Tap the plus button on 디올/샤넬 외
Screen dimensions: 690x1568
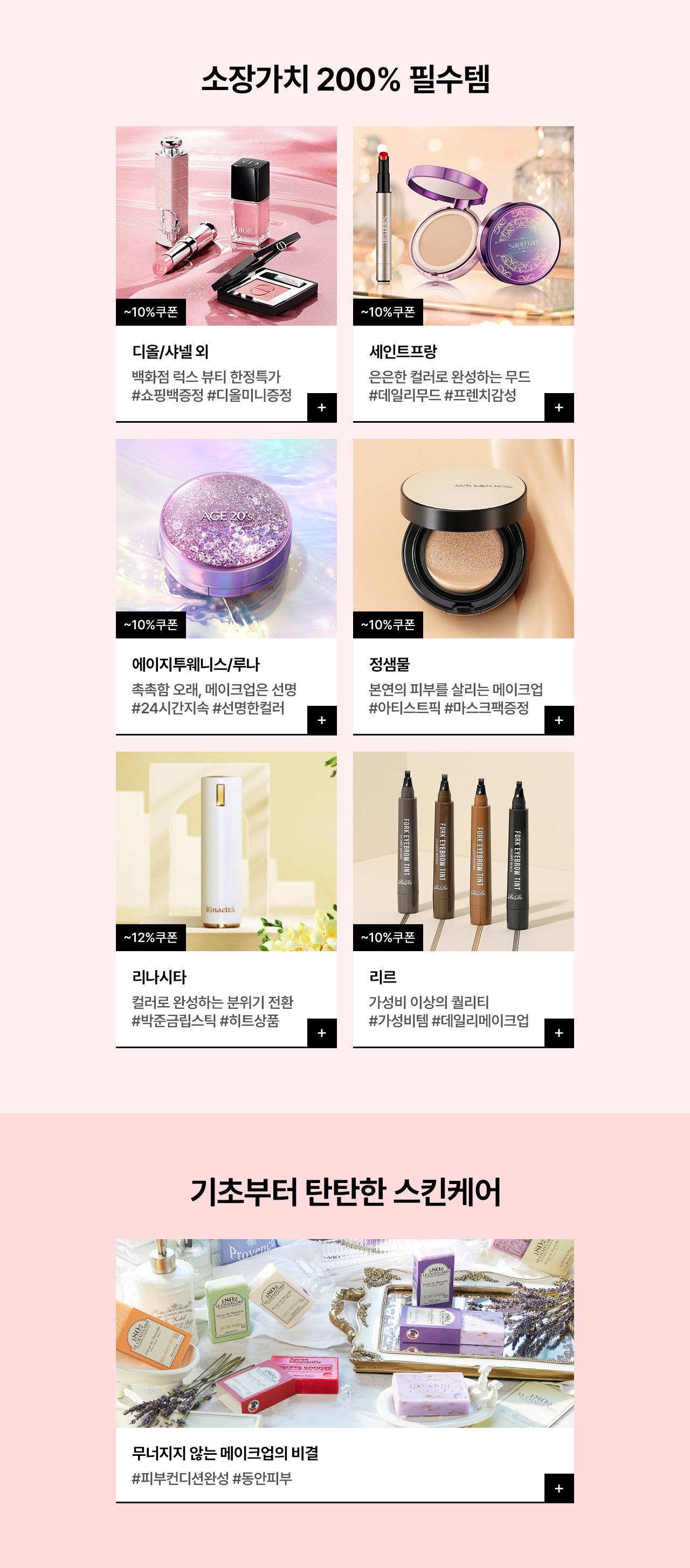[322, 407]
